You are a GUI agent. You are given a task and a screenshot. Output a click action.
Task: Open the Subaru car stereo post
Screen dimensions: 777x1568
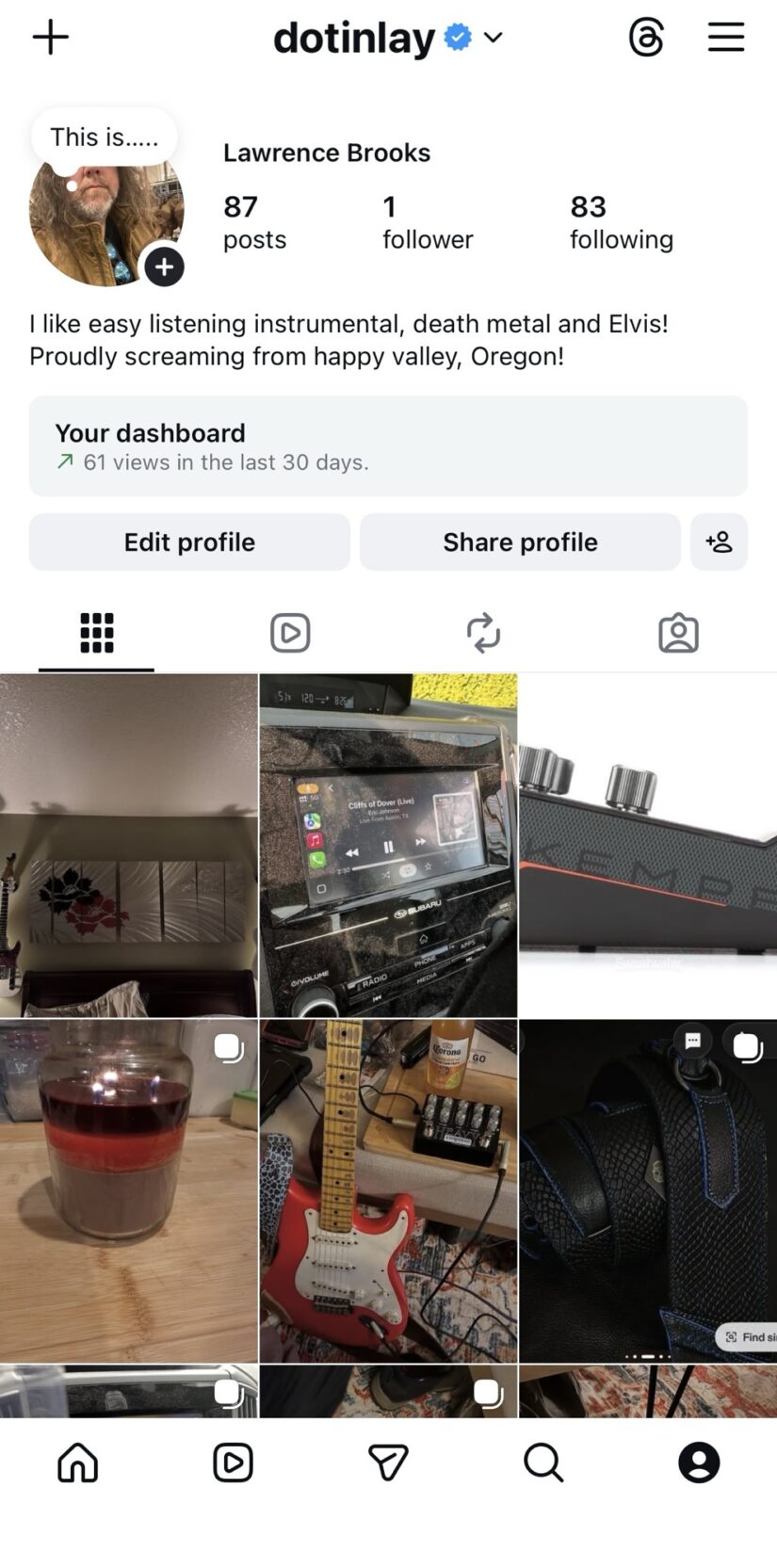pos(388,845)
